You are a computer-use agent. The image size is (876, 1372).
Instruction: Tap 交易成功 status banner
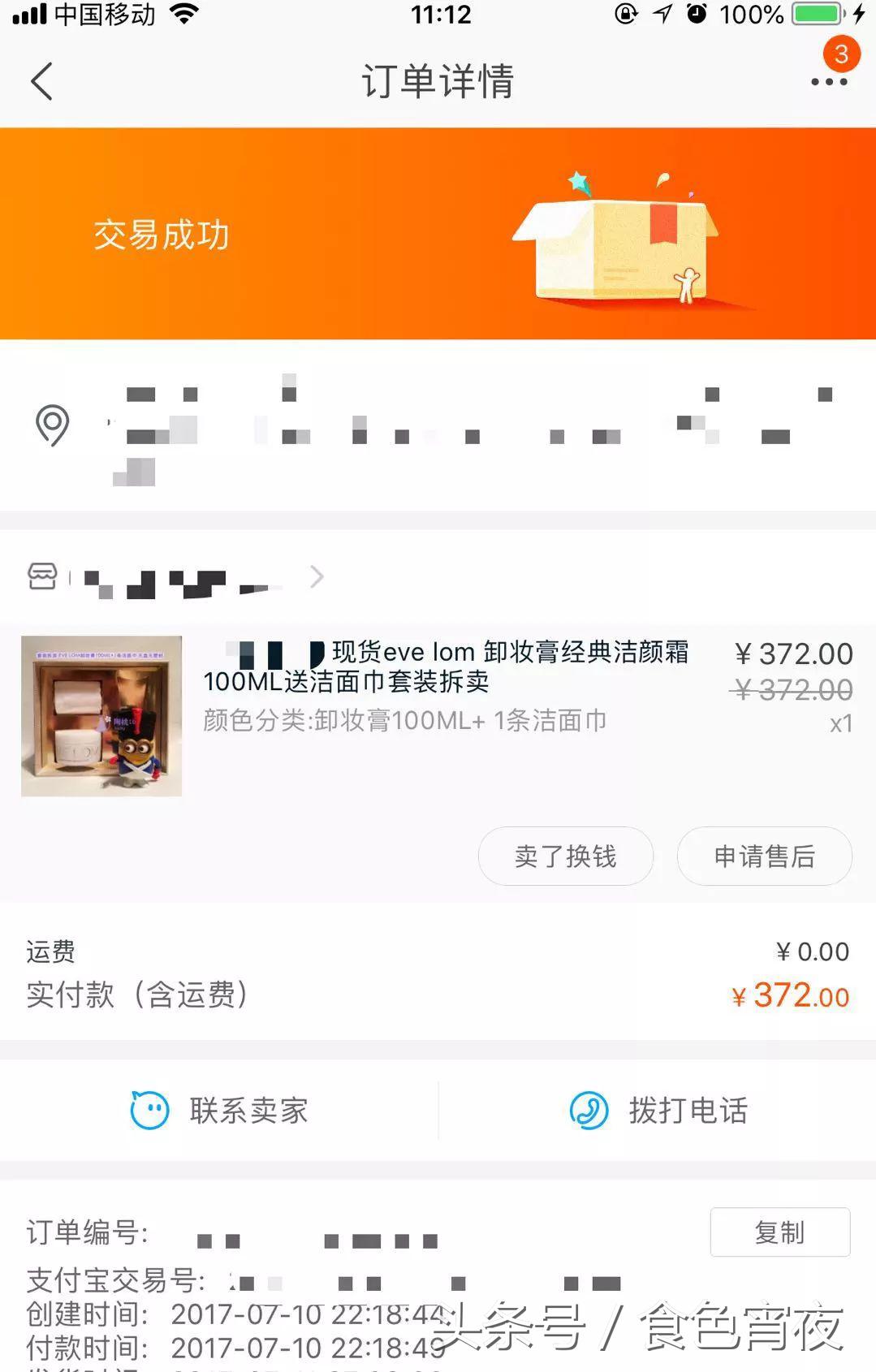click(160, 234)
